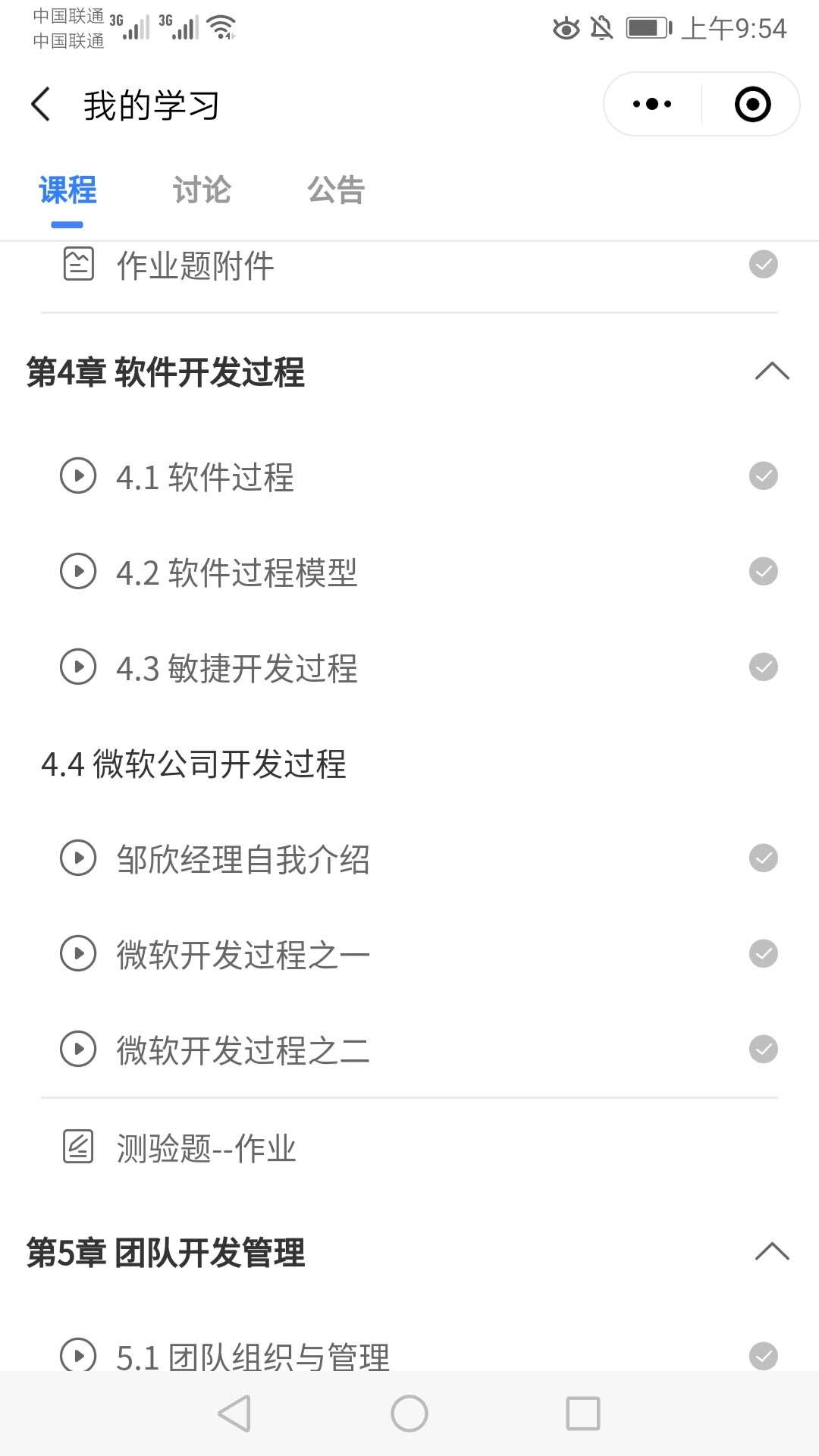This screenshot has height=1456, width=819.
Task: Play lesson 4.3 敏捷开发过程
Action: coord(235,668)
